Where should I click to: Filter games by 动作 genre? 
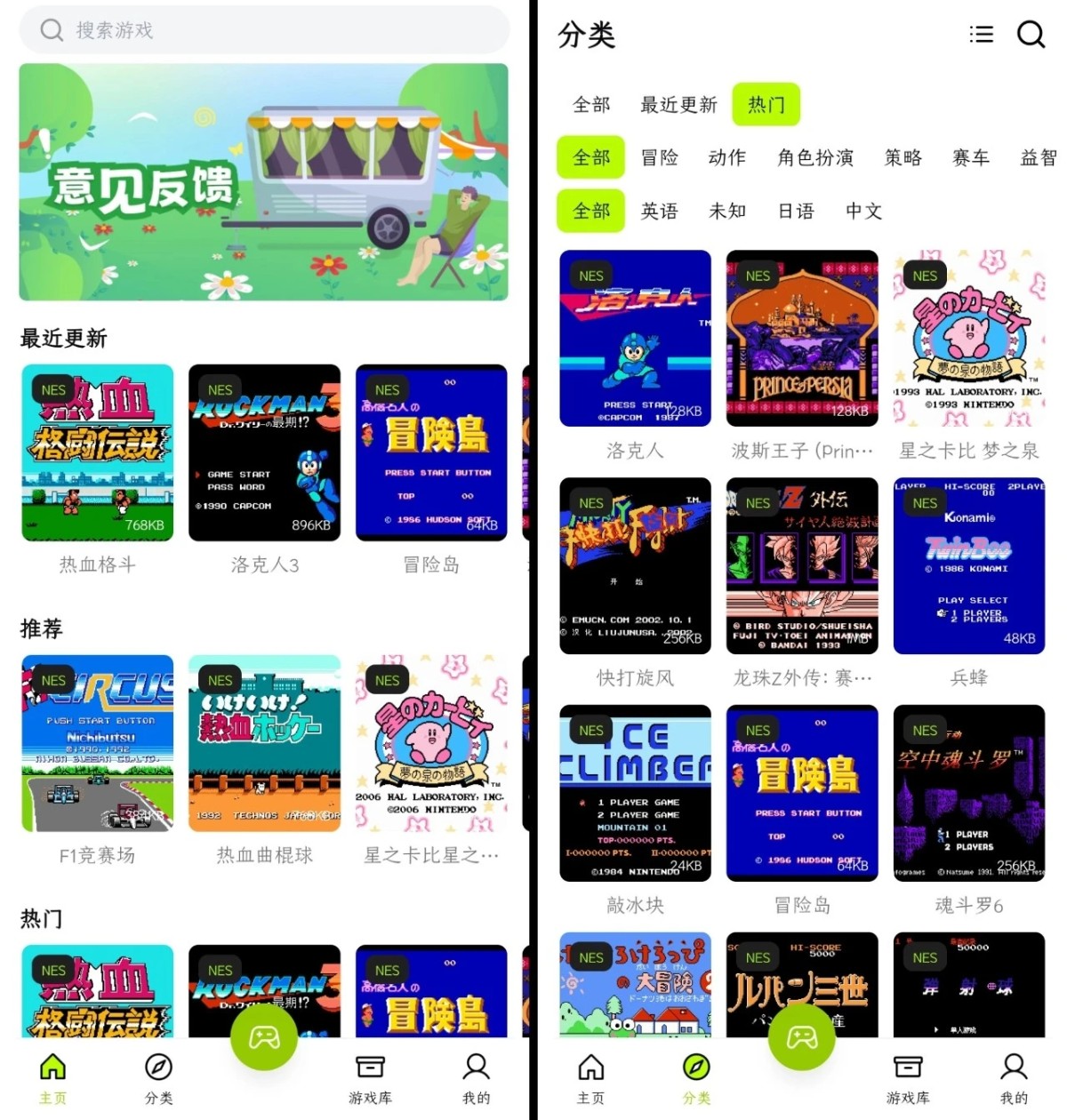[x=727, y=158]
